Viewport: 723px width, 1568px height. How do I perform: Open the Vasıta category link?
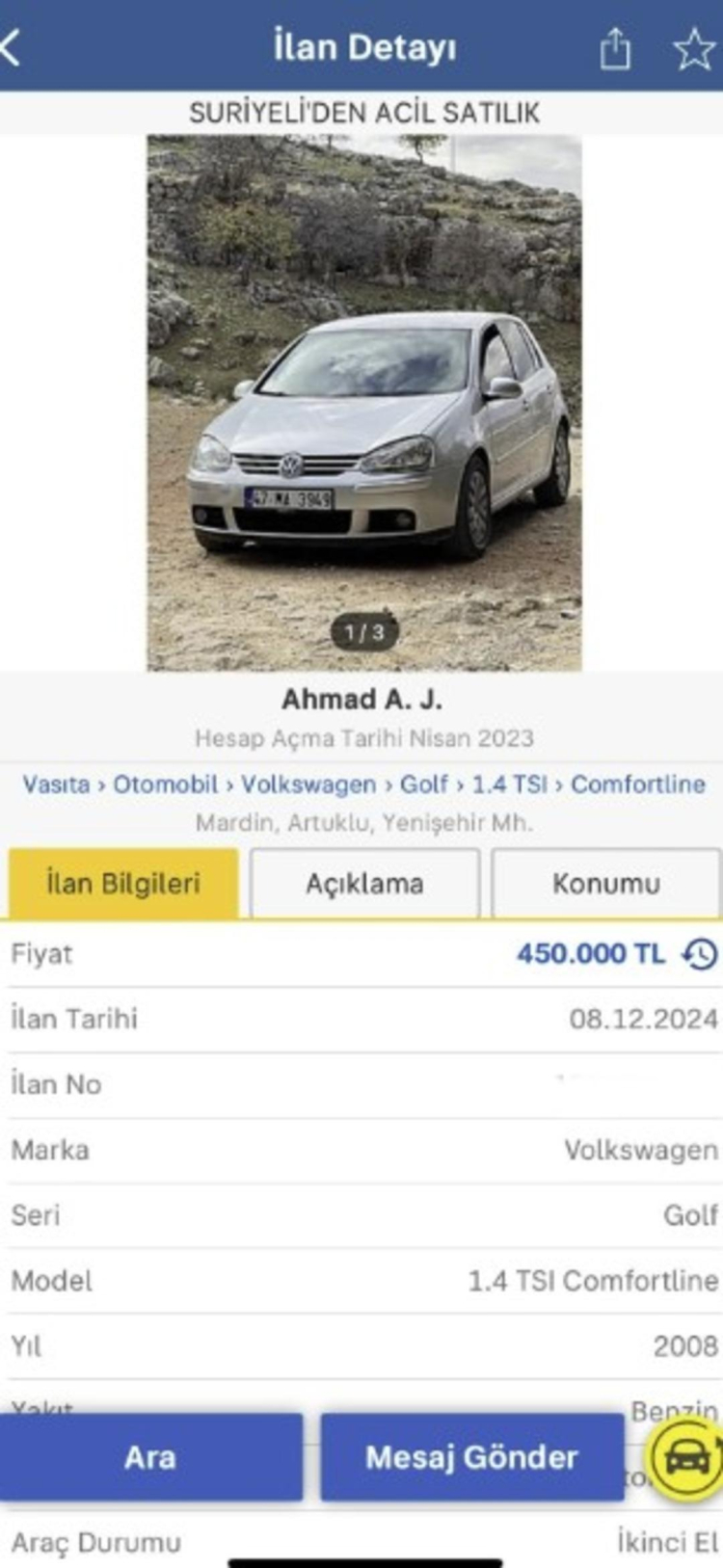[56, 784]
